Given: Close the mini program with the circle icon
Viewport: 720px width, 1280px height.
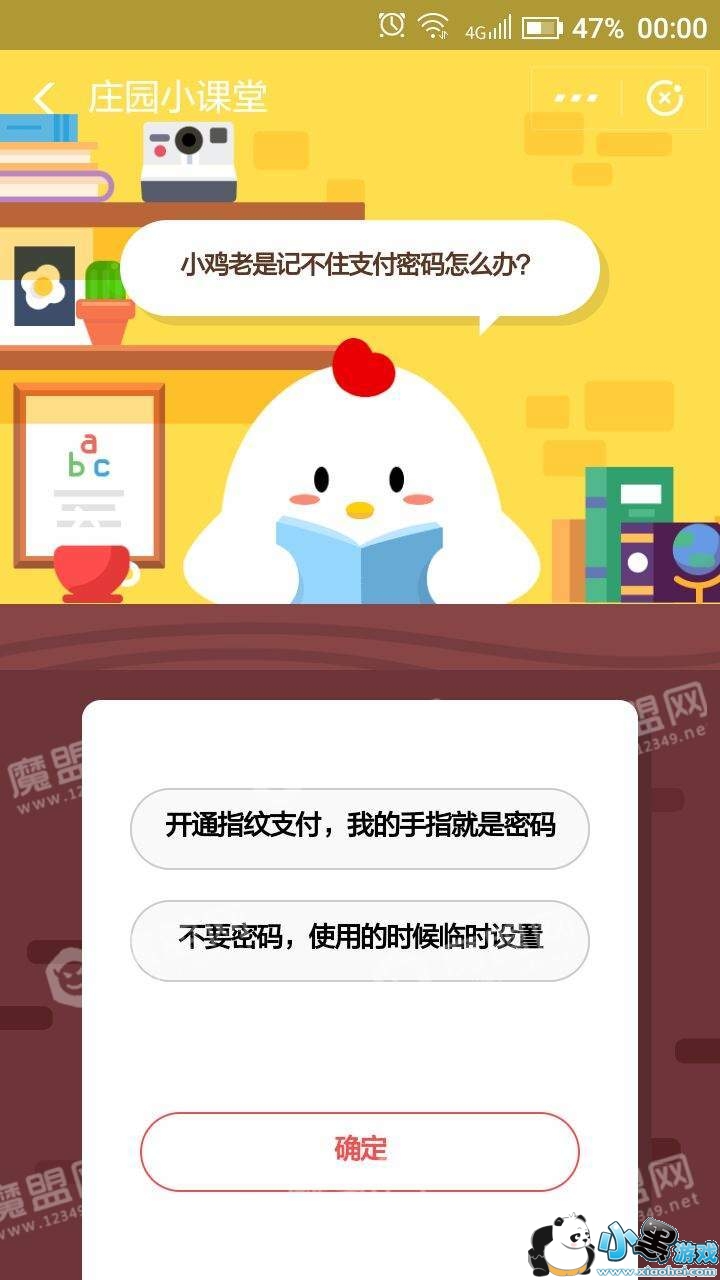Looking at the screenshot, I should 664,98.
